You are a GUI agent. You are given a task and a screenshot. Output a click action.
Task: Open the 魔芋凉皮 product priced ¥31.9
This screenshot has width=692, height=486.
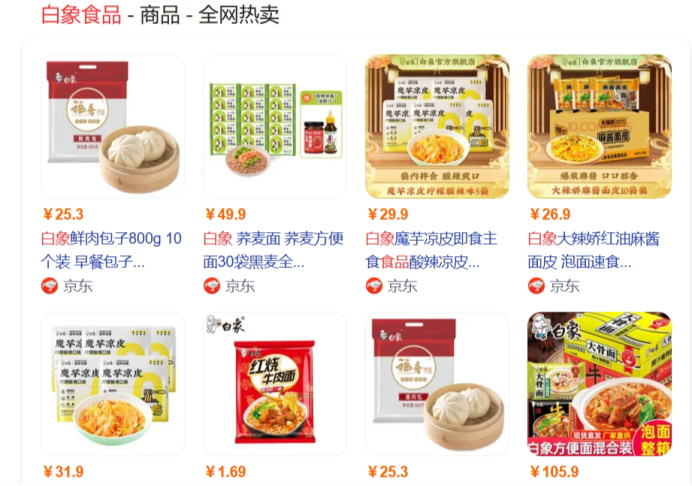(112, 384)
